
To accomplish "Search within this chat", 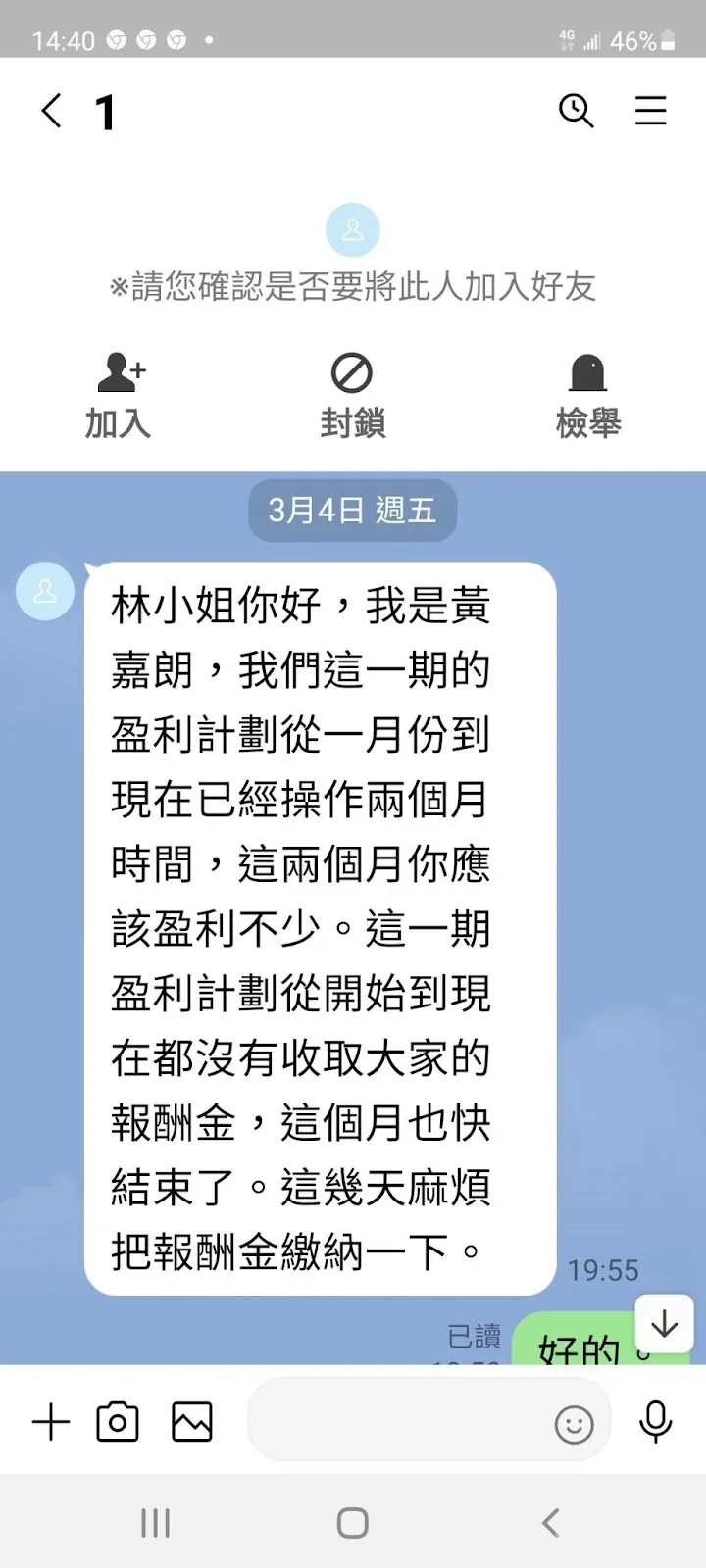I will [577, 111].
